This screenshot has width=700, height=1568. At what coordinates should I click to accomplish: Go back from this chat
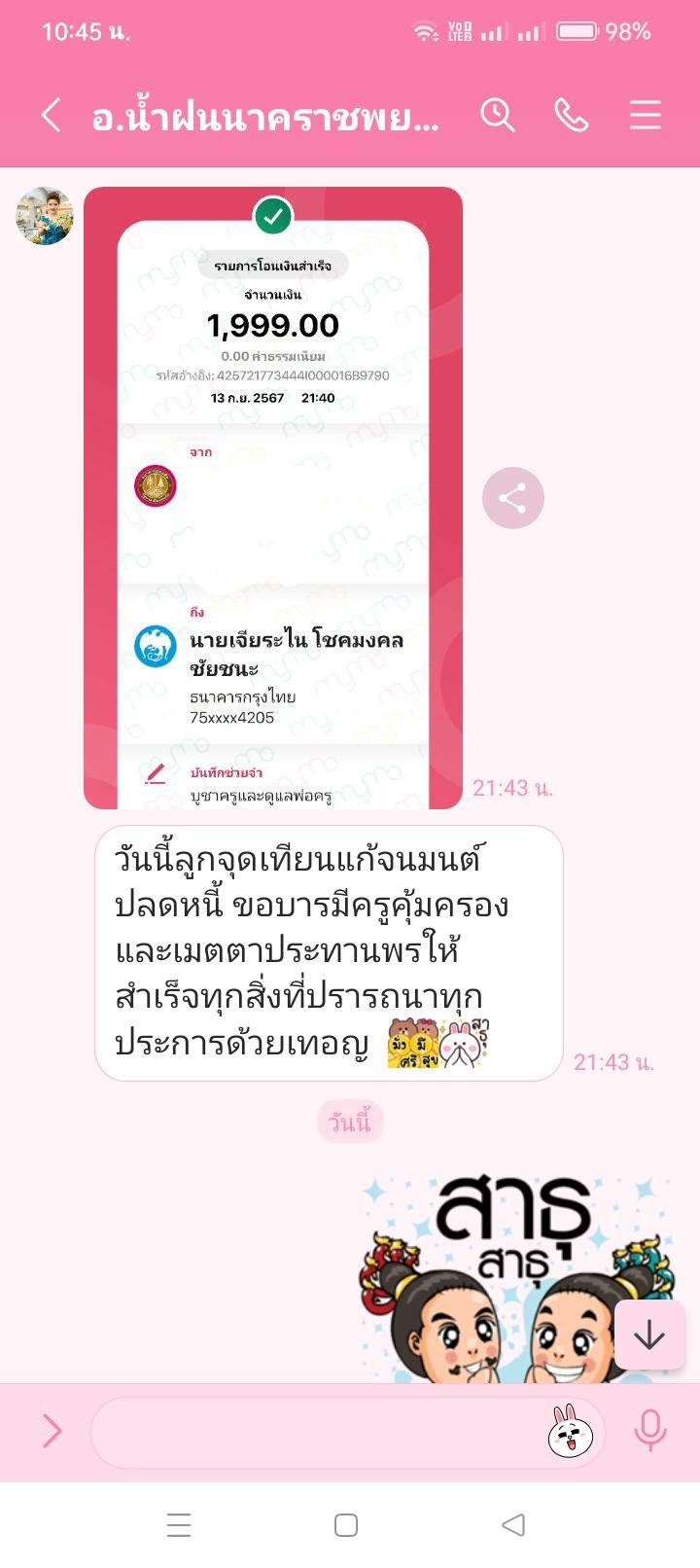(52, 116)
